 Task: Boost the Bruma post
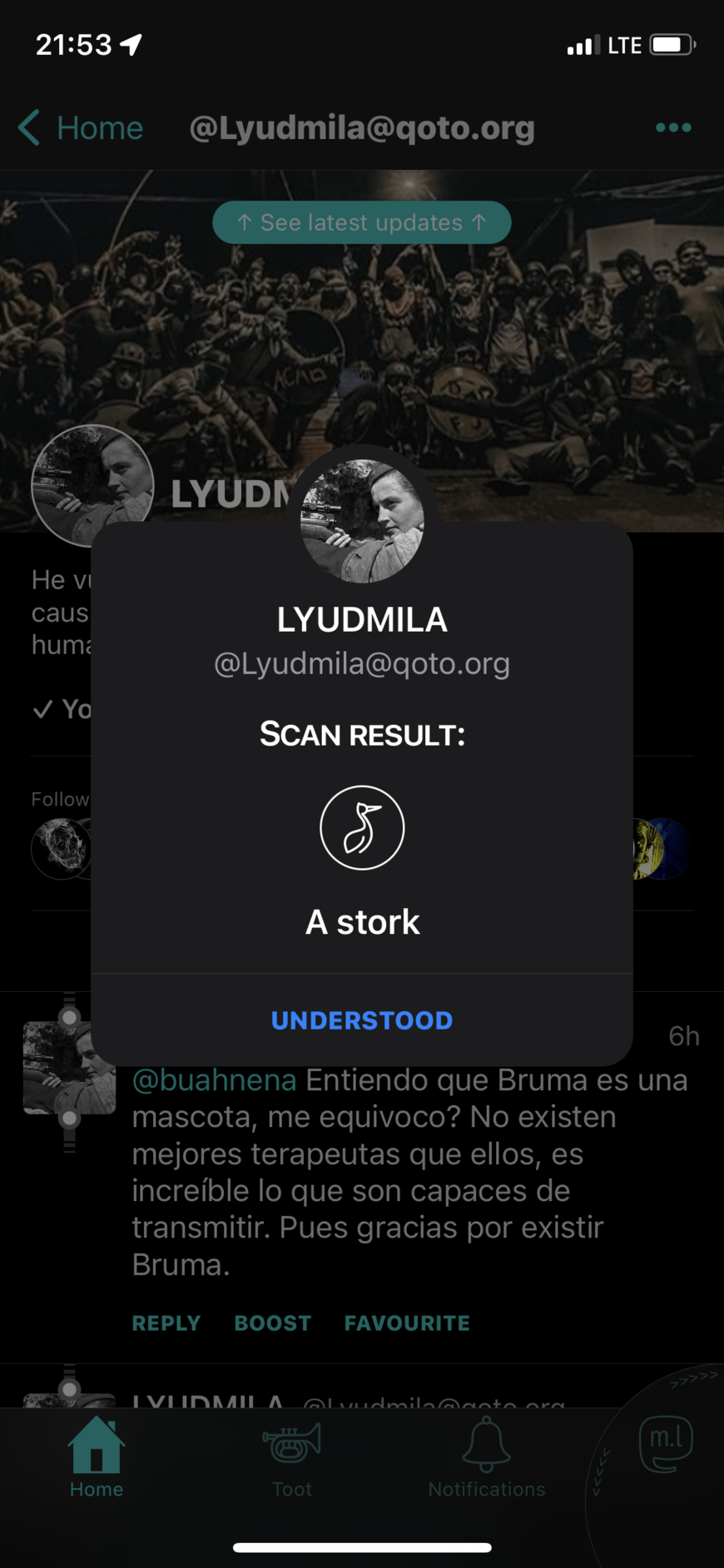coord(272,1322)
